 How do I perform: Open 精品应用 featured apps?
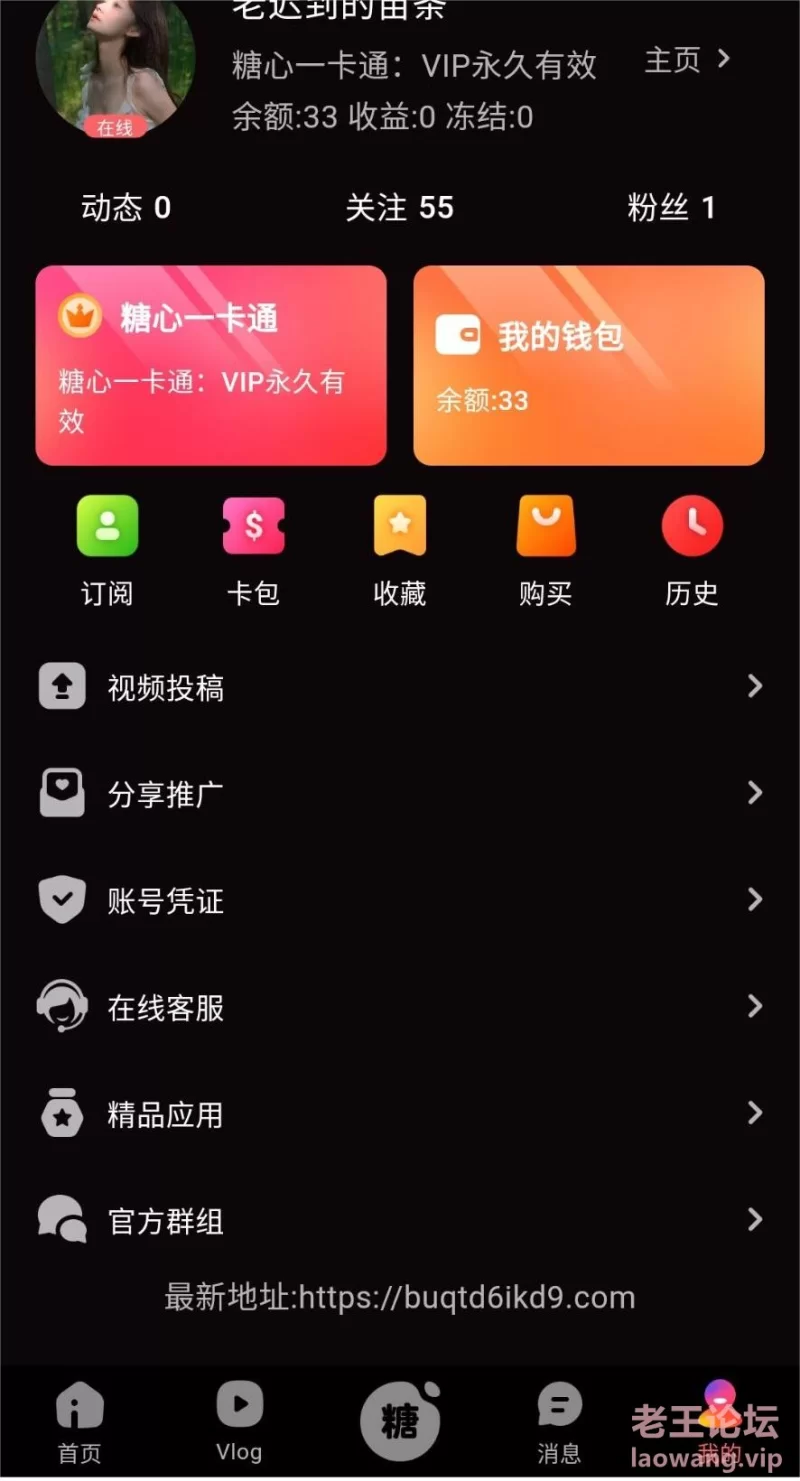pyautogui.click(x=400, y=1114)
